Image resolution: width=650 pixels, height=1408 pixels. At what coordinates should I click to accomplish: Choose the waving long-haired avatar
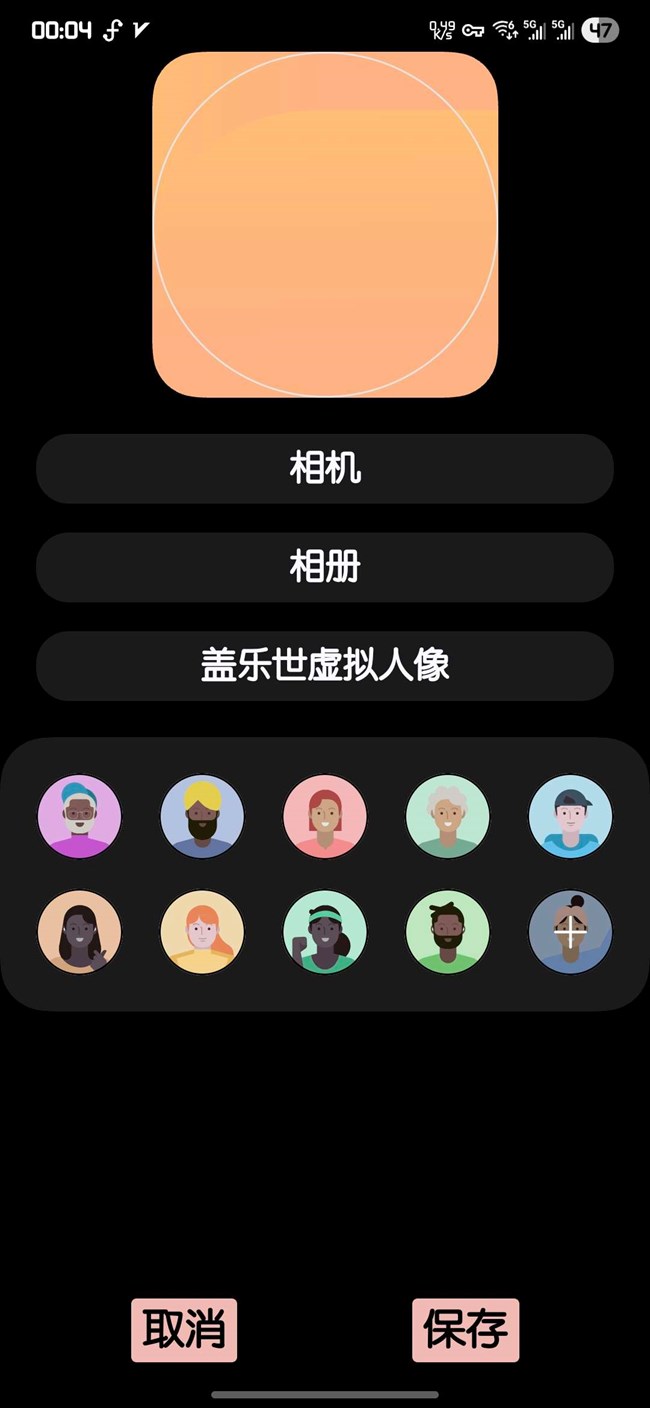(79, 932)
